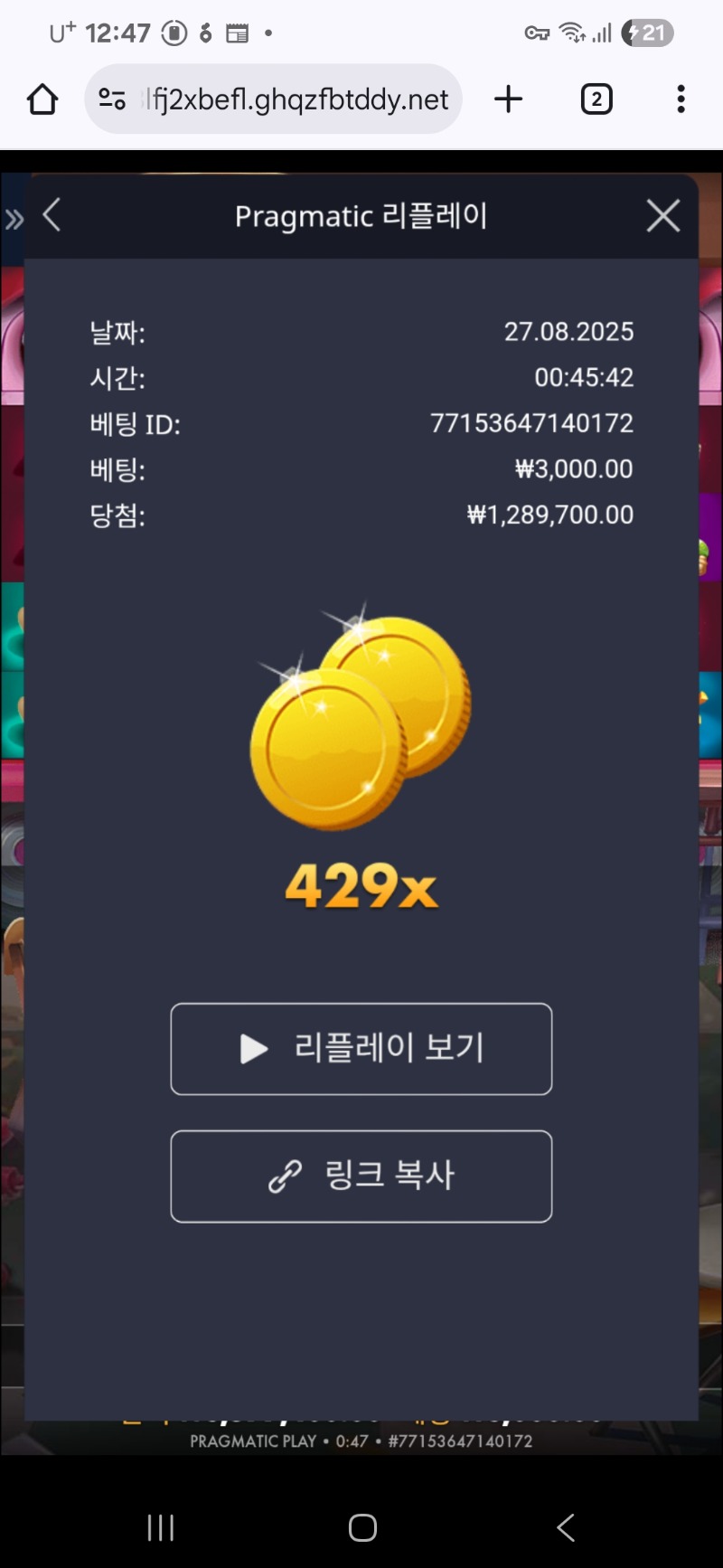This screenshot has height=1568, width=723.
Task: Go back in the Pragmatic replay panel
Action: click(x=52, y=216)
